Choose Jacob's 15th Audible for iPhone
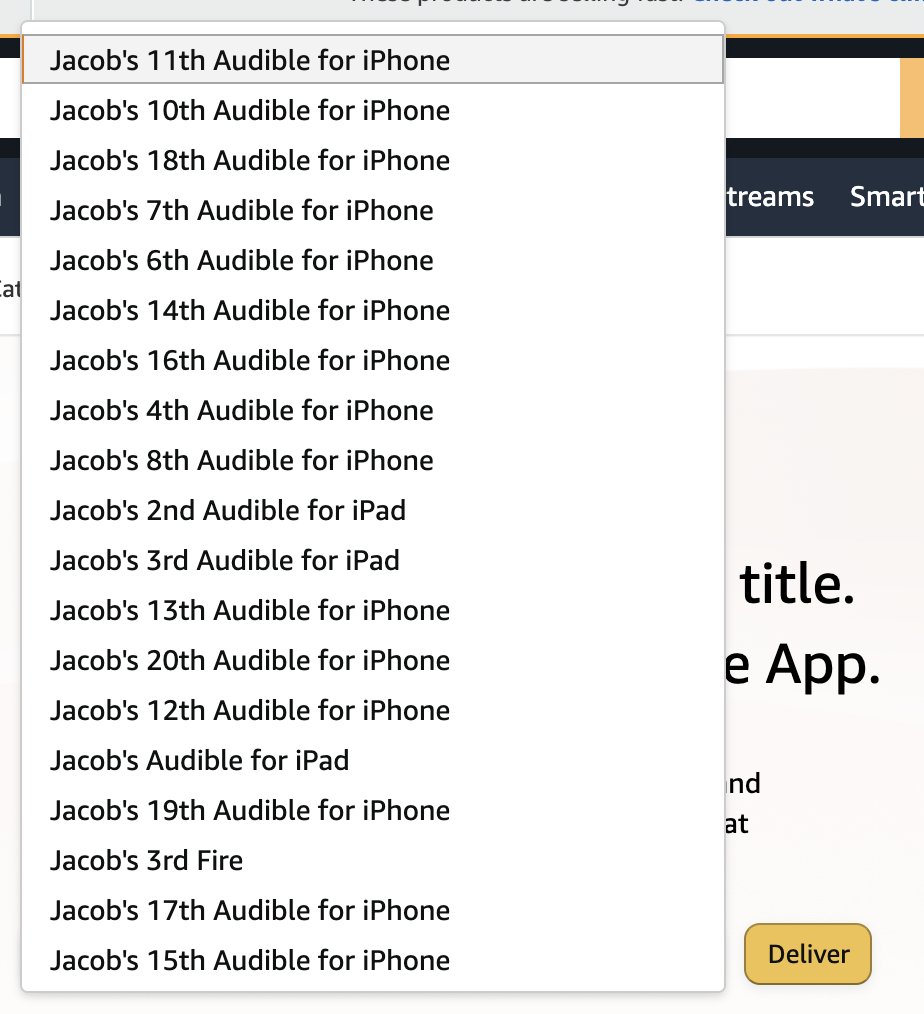The height and width of the screenshot is (1014, 924). click(x=250, y=961)
